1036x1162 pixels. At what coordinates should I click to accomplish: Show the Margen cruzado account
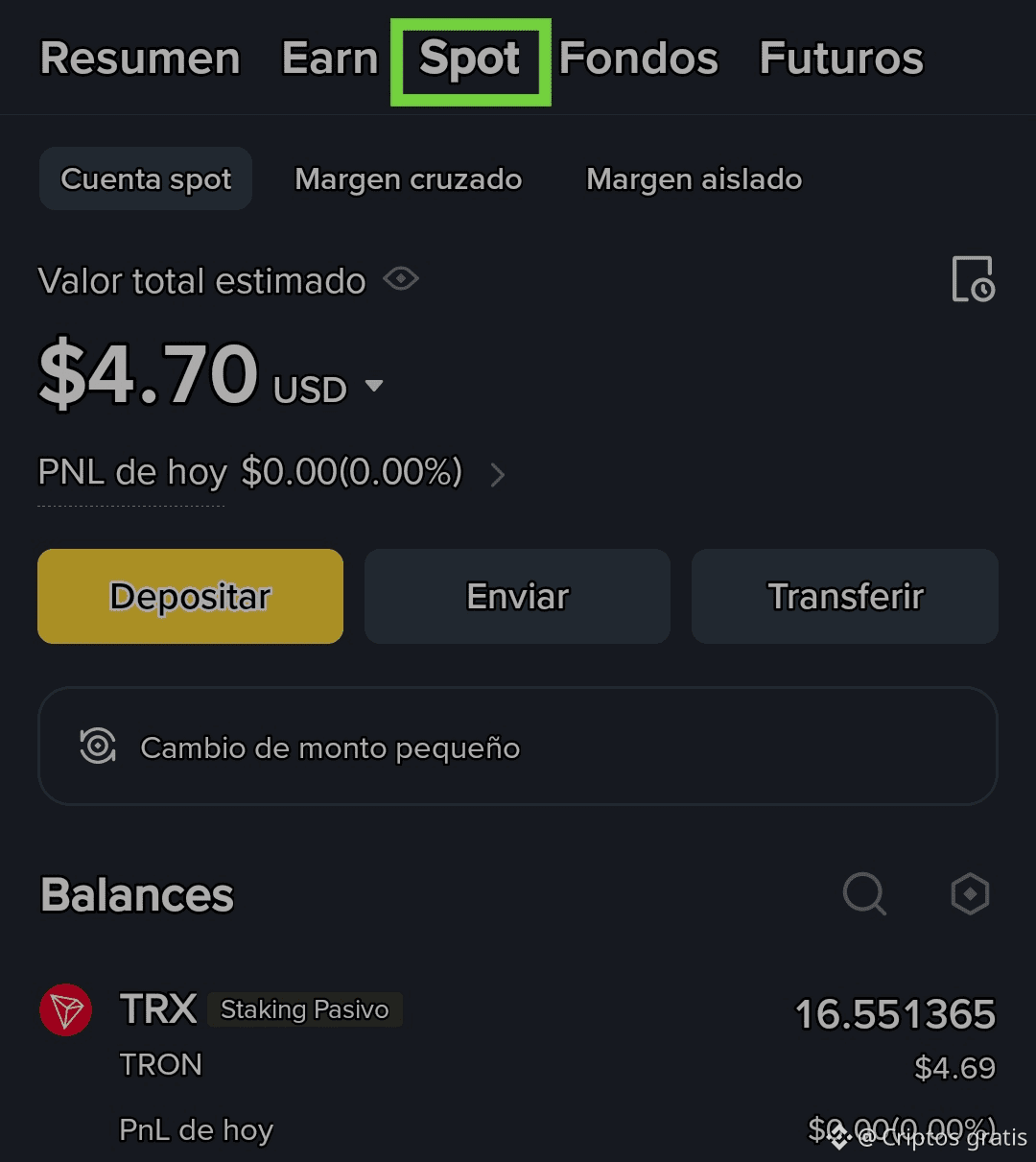(408, 179)
